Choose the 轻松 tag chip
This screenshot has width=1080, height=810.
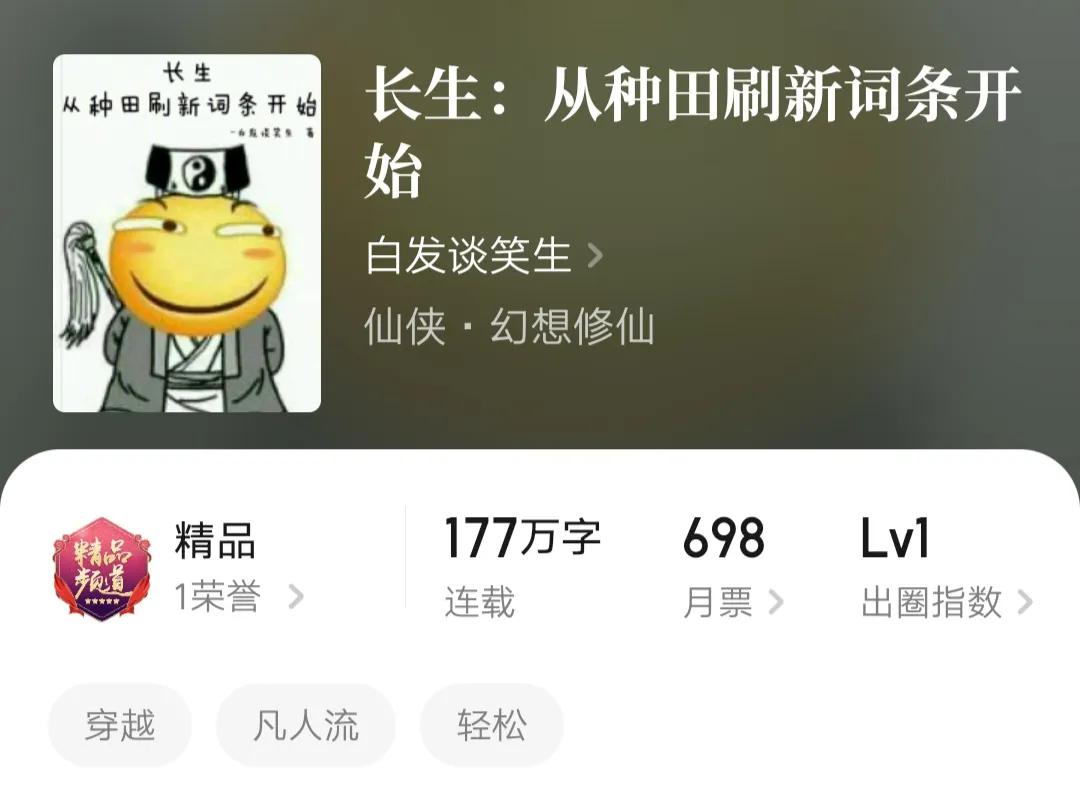(491, 725)
